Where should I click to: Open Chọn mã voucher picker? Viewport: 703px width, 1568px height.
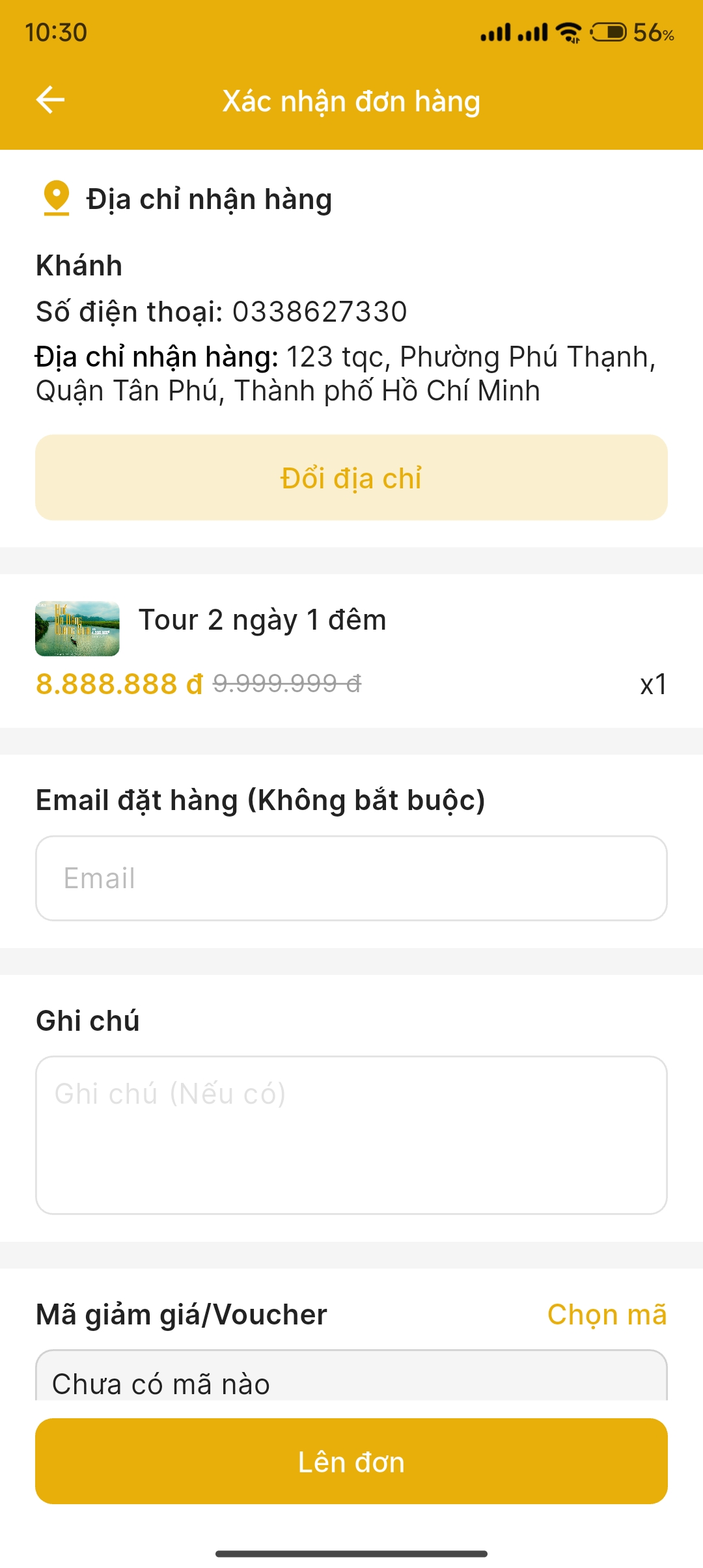coord(607,1314)
